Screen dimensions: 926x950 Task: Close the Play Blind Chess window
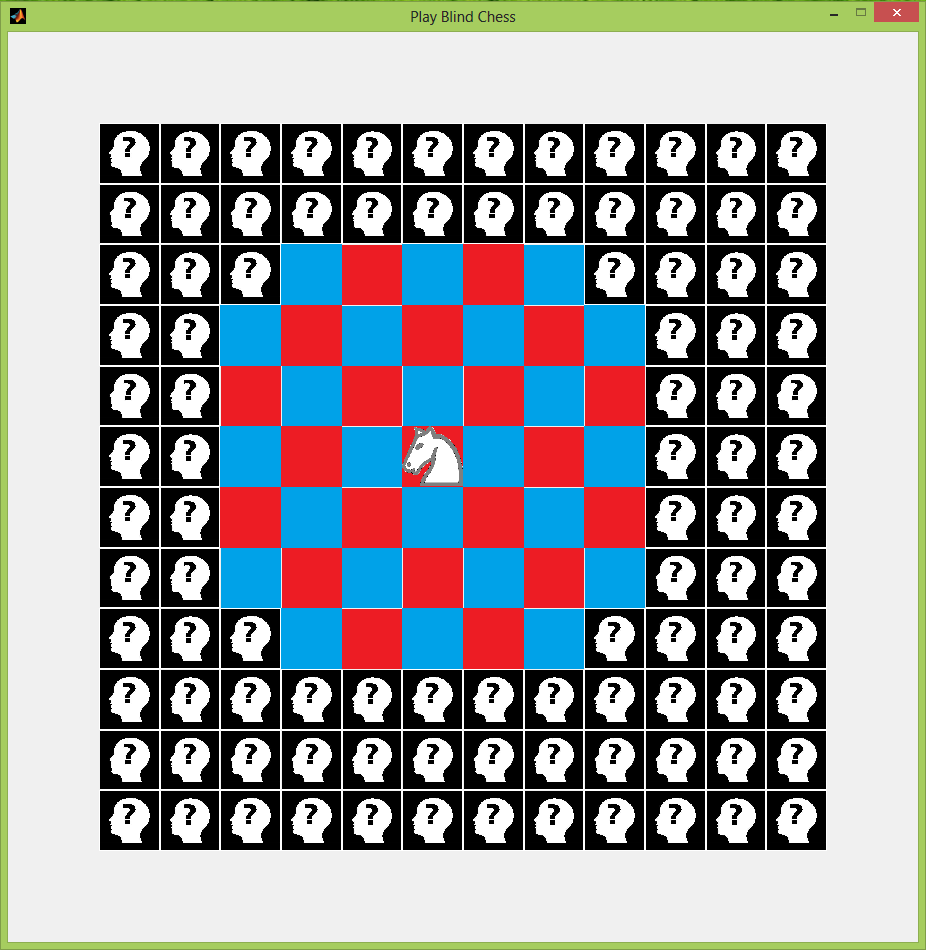[x=895, y=12]
